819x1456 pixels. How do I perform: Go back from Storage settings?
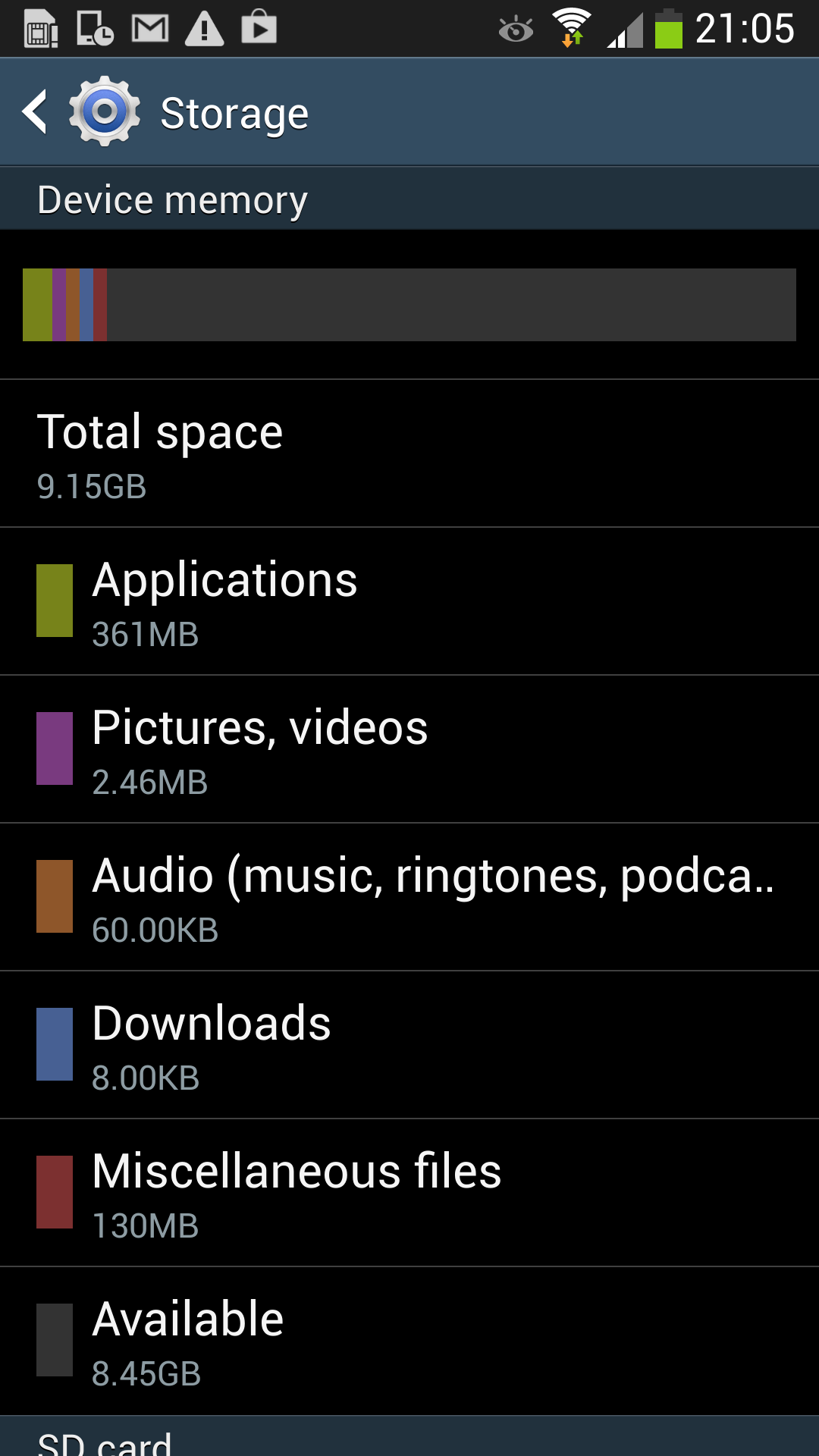(35, 112)
